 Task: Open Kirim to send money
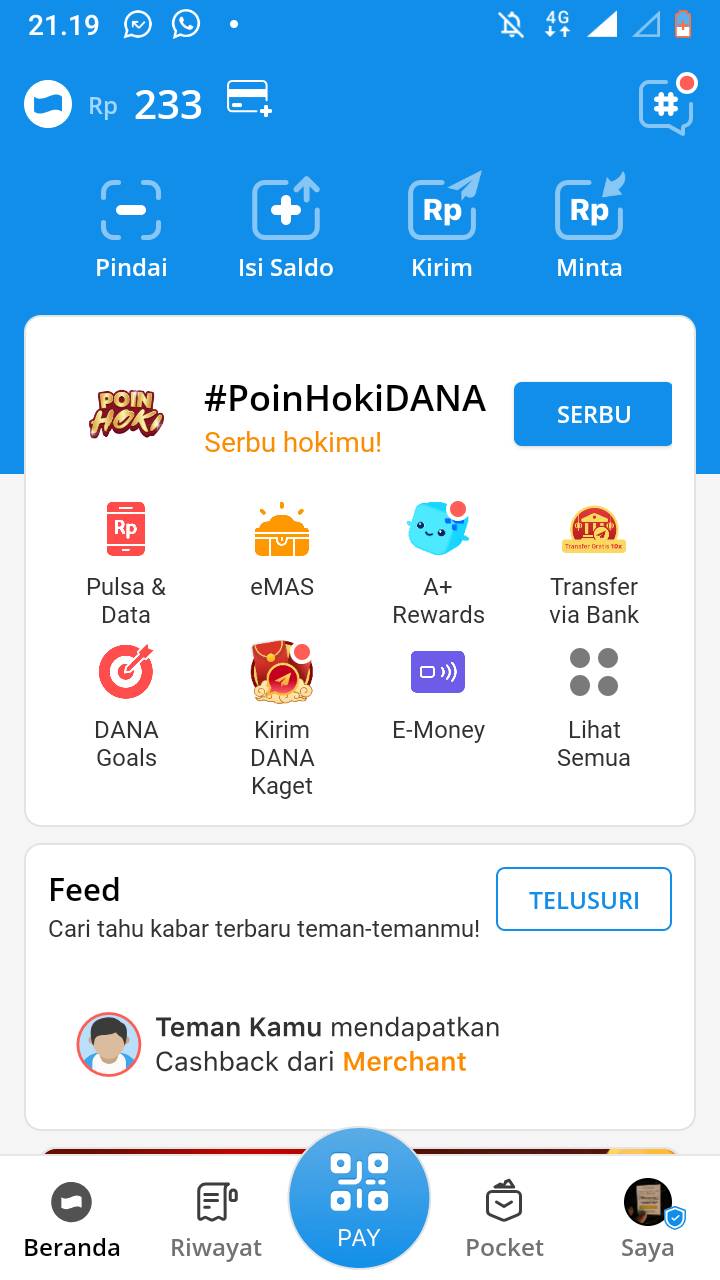[x=442, y=229]
